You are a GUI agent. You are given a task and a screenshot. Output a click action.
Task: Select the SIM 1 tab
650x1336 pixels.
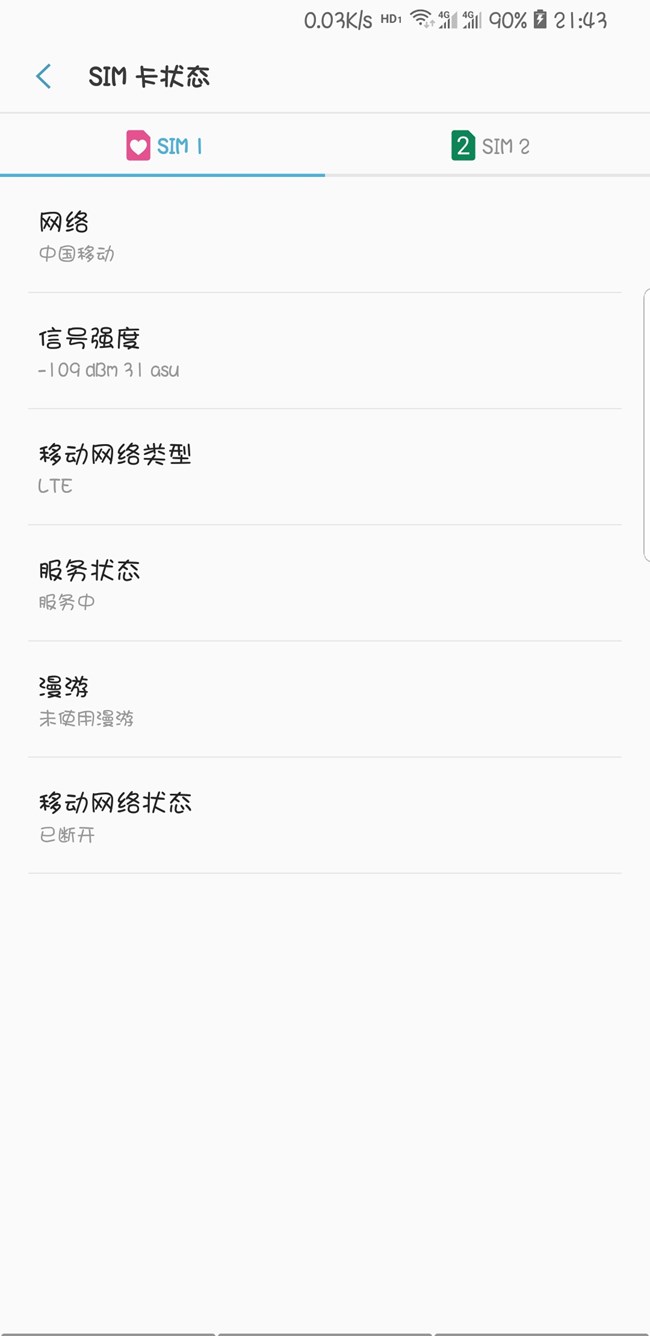pos(164,146)
